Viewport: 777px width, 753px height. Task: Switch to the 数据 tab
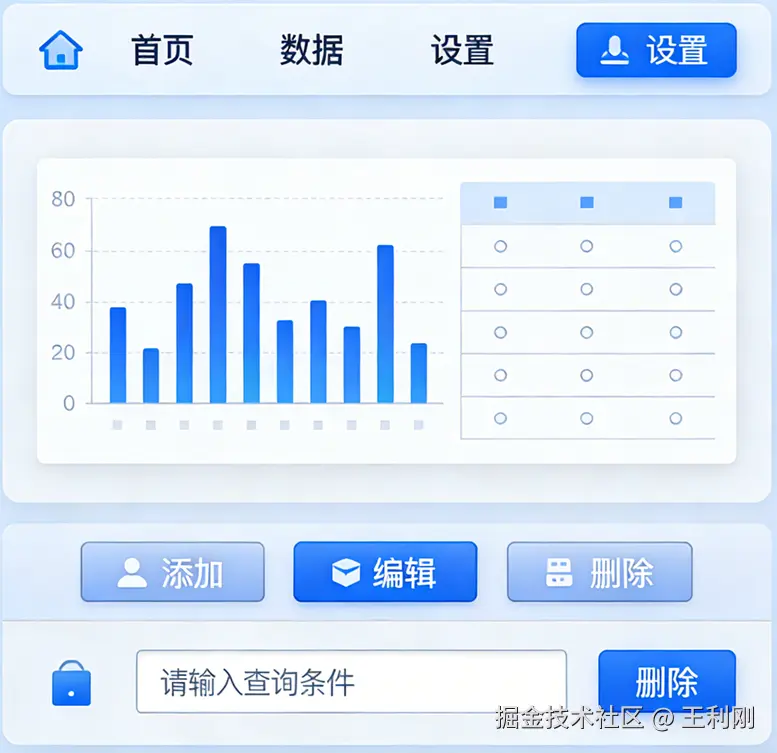click(x=311, y=50)
